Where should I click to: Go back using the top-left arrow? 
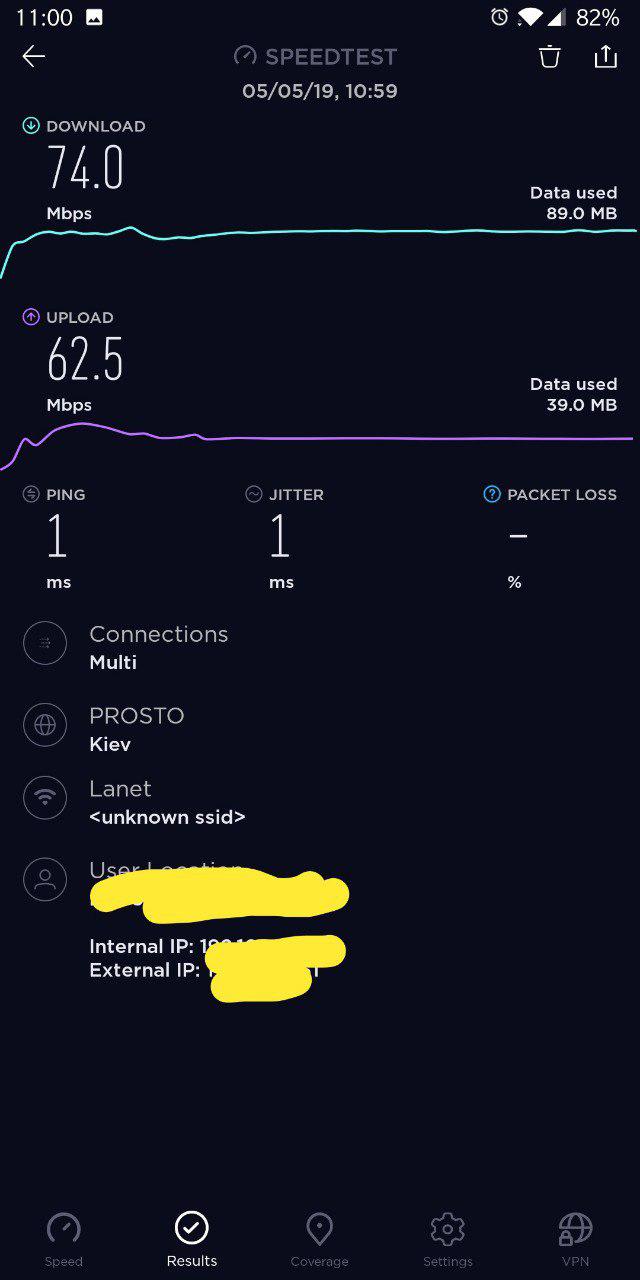(x=34, y=57)
